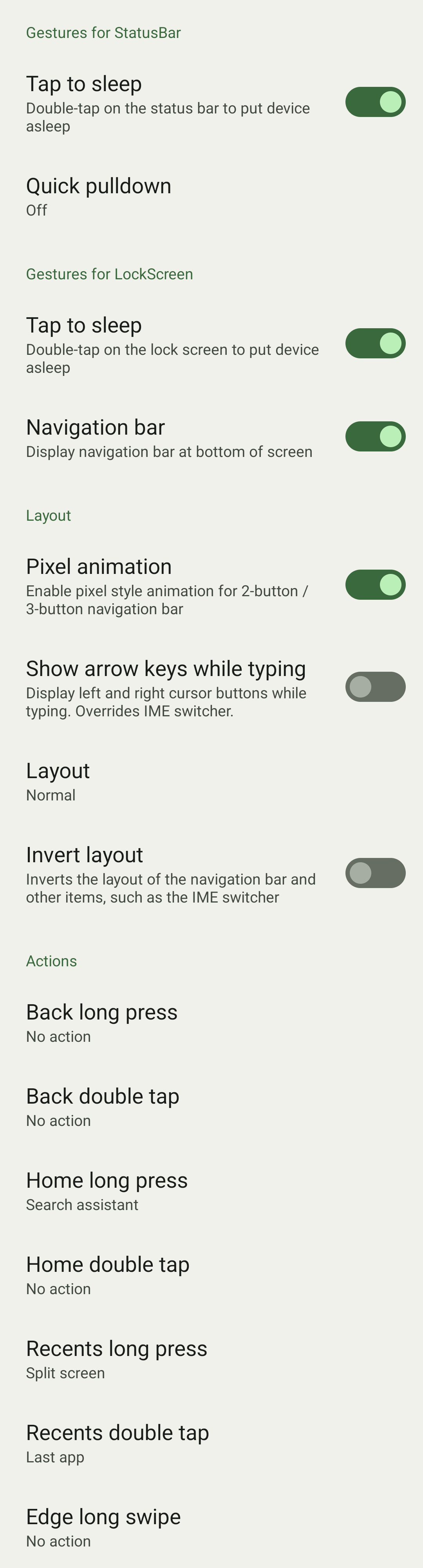Turn off lock screen Tap to sleep

click(x=375, y=343)
